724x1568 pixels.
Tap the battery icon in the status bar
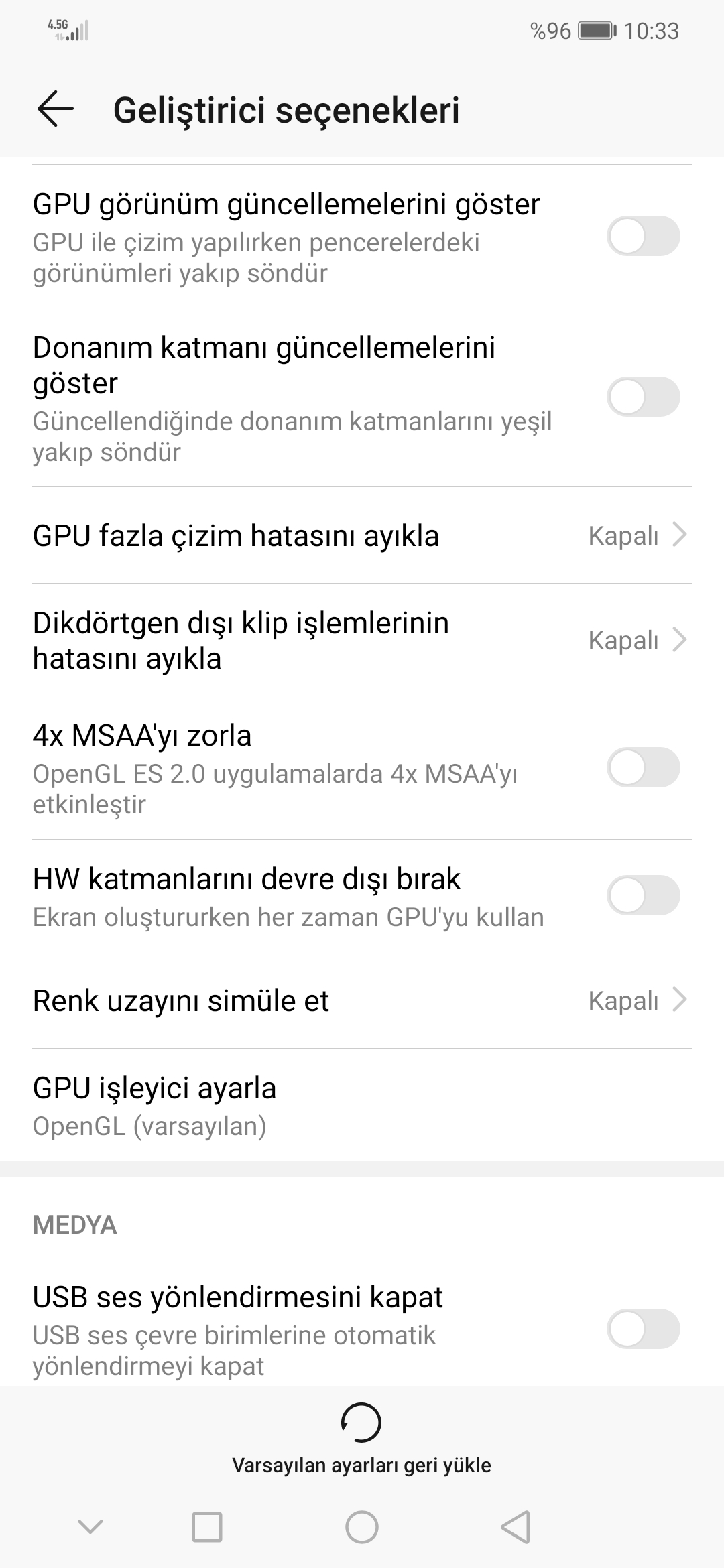[x=597, y=30]
